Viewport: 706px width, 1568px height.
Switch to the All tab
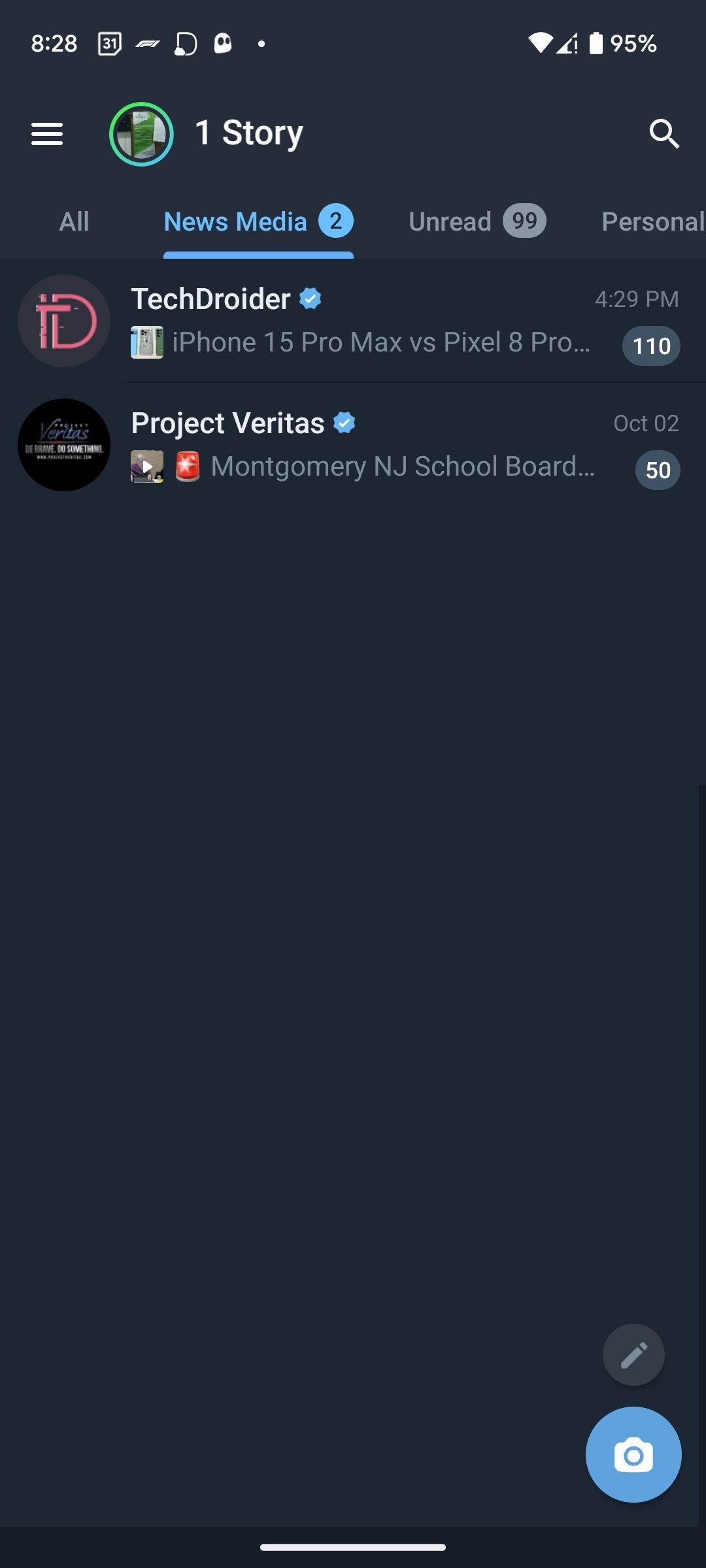click(74, 222)
